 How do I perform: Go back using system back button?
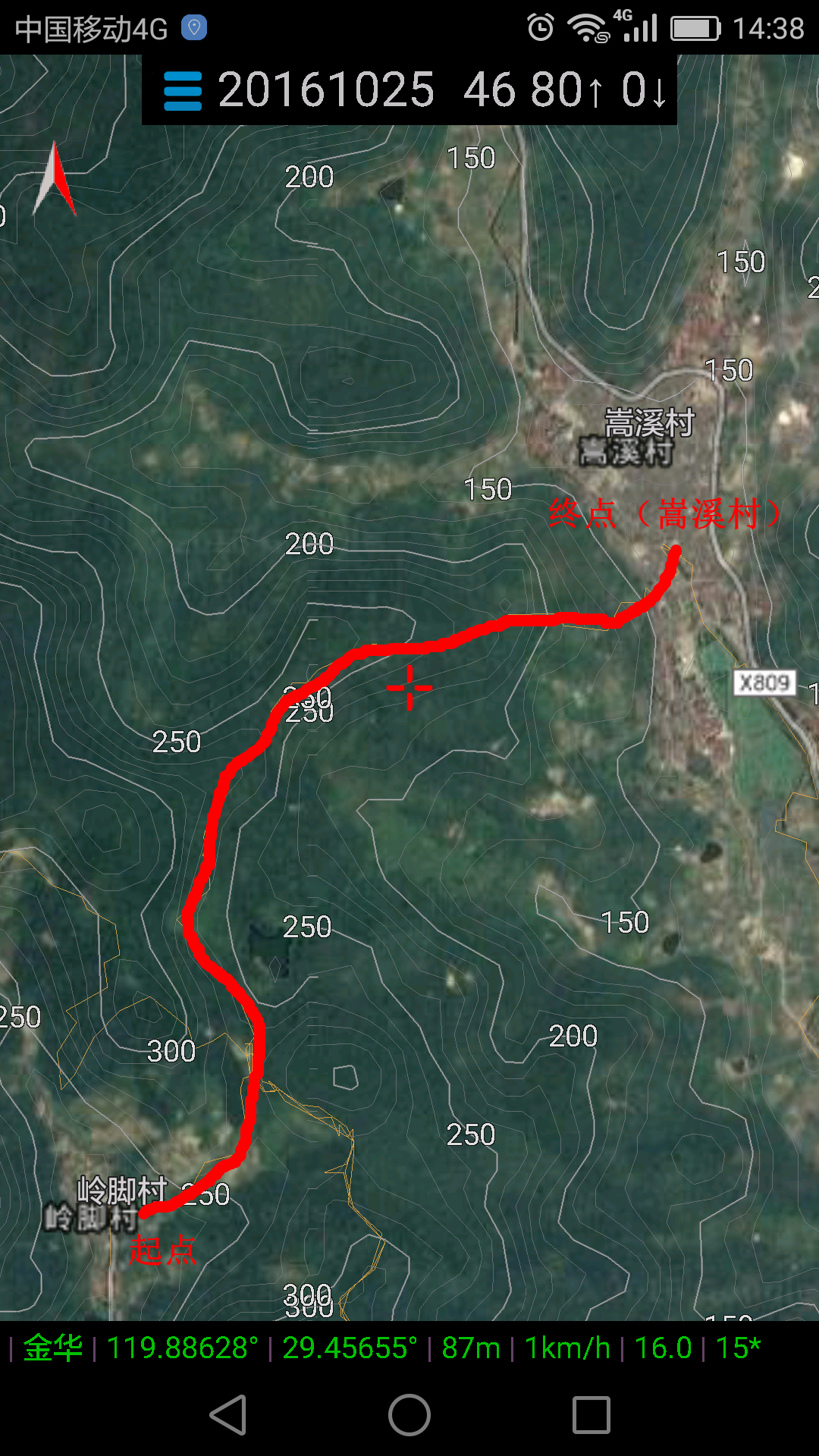228,1415
